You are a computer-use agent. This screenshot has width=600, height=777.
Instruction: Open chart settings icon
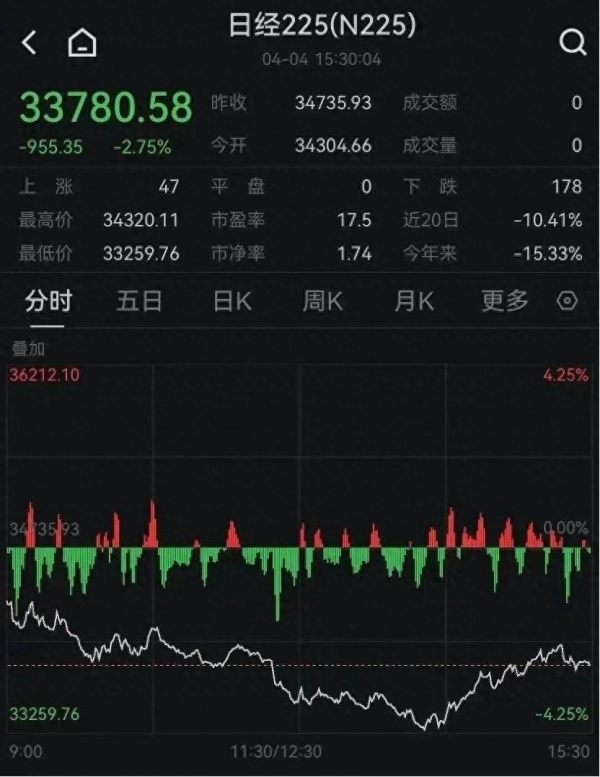click(x=568, y=301)
